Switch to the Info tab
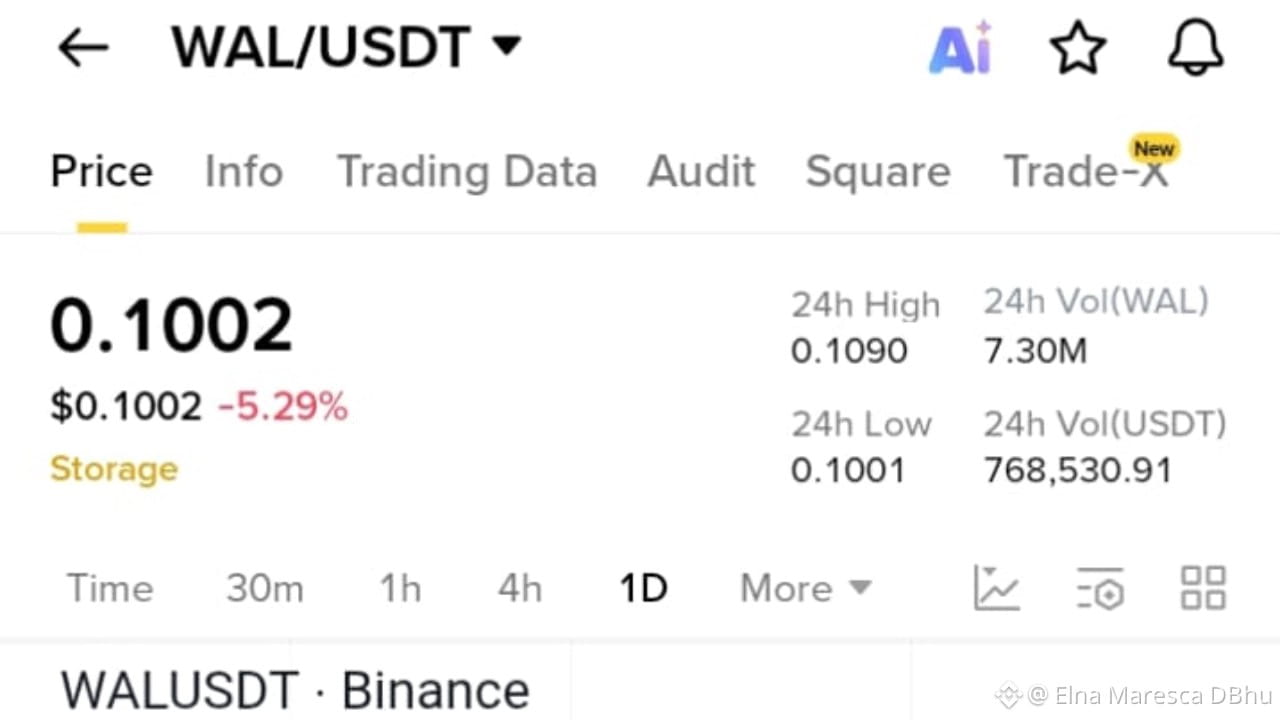The image size is (1280, 720). pyautogui.click(x=243, y=172)
